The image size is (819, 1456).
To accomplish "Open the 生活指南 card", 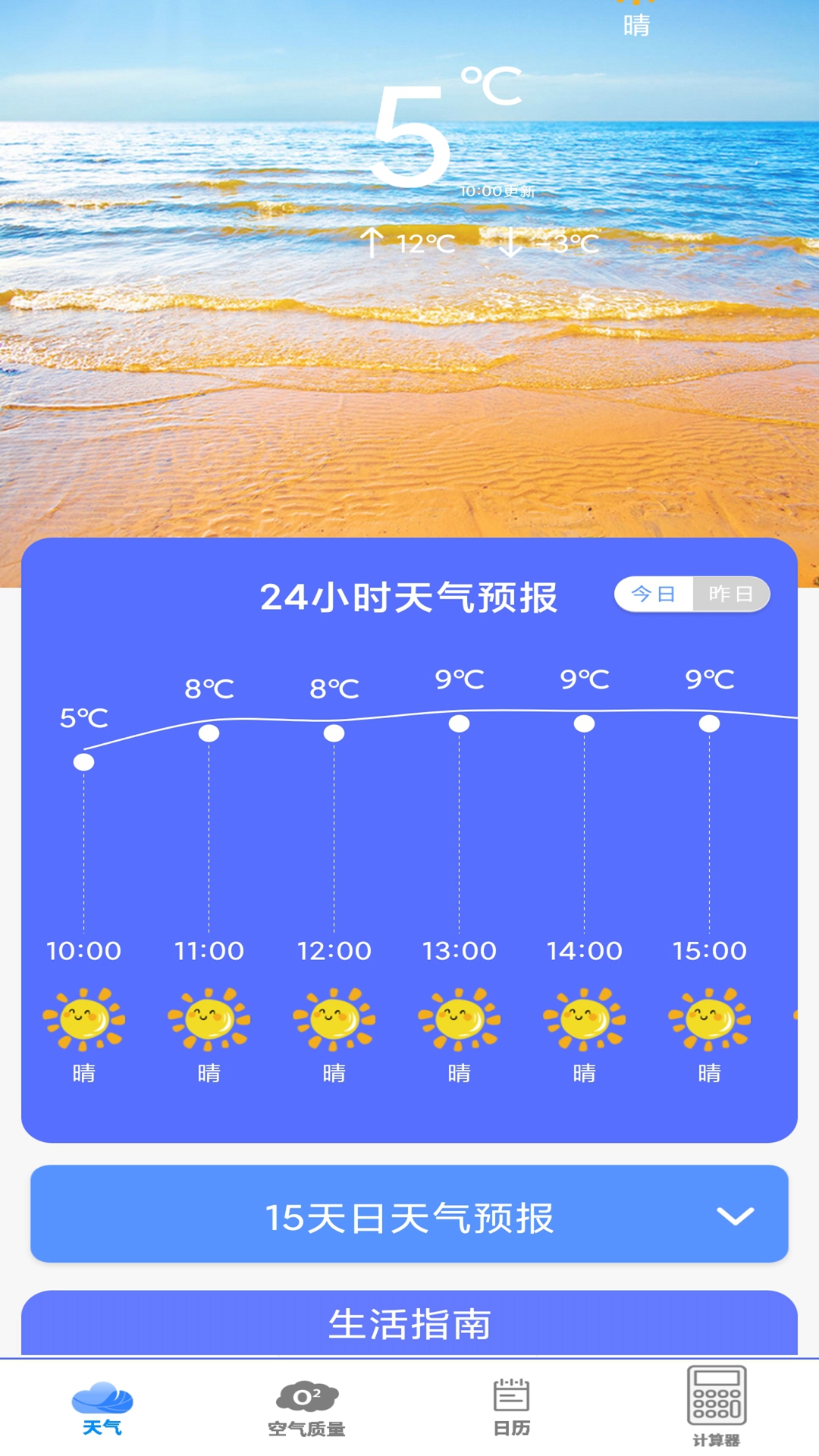I will coord(409,1323).
